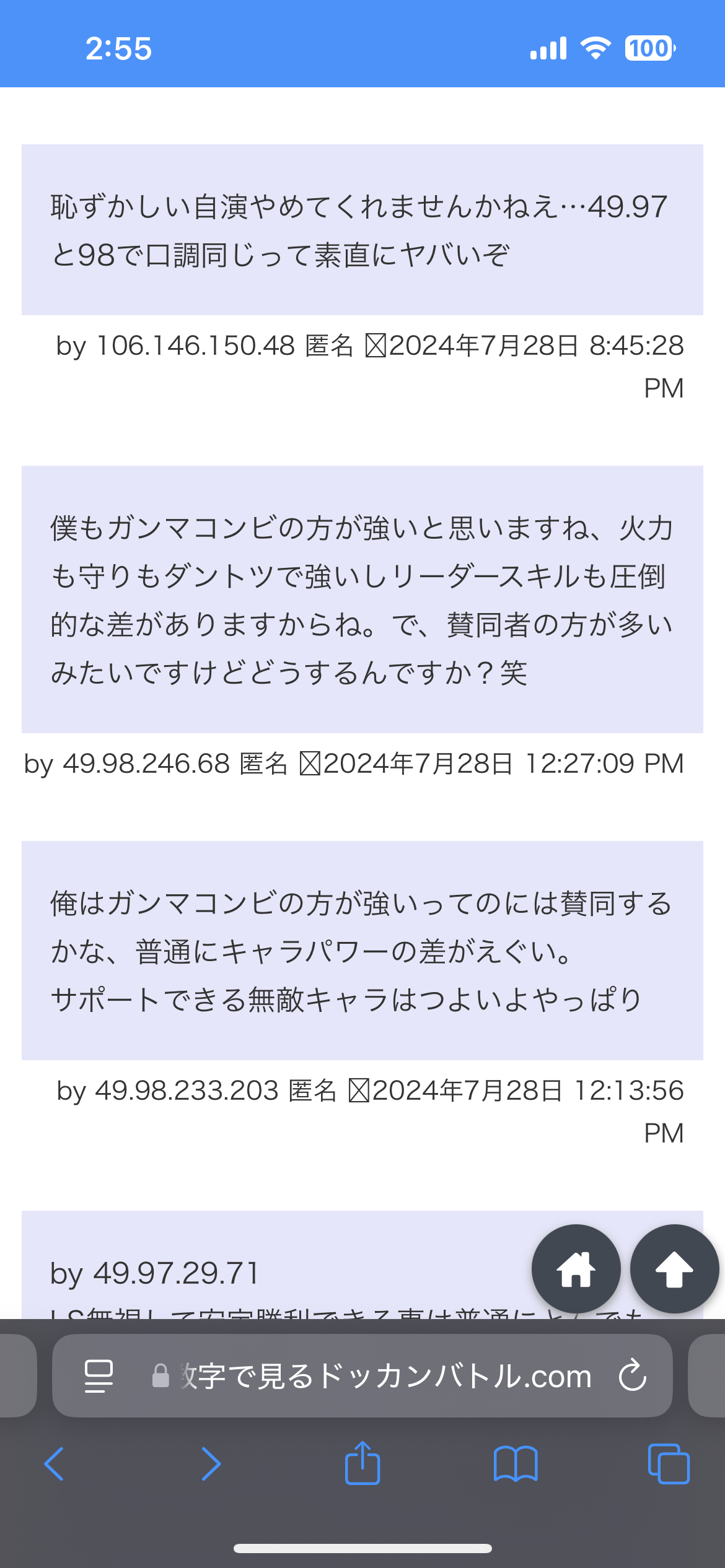The image size is (725, 1568).
Task: Open Safari bookmarks
Action: 516,1464
